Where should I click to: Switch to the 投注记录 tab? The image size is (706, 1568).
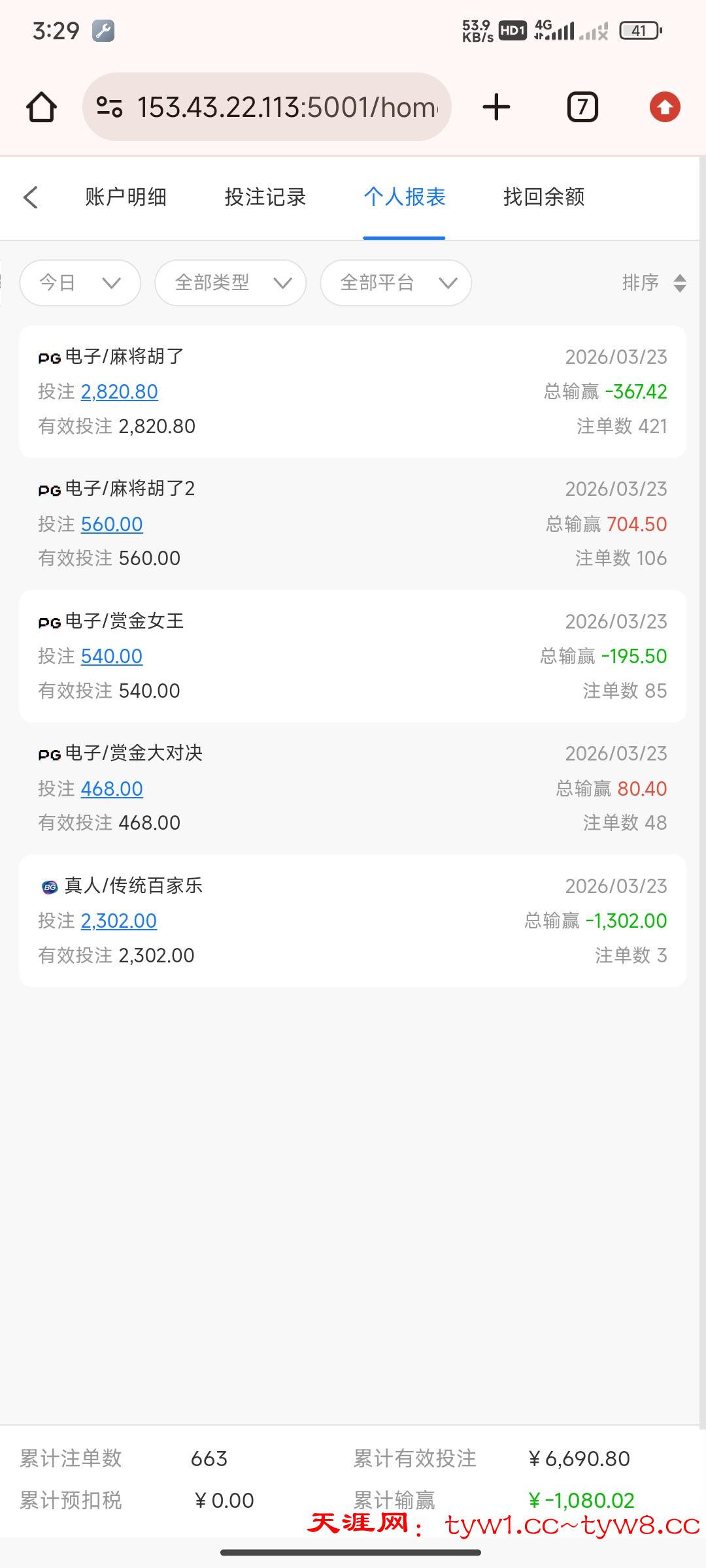pyautogui.click(x=265, y=197)
